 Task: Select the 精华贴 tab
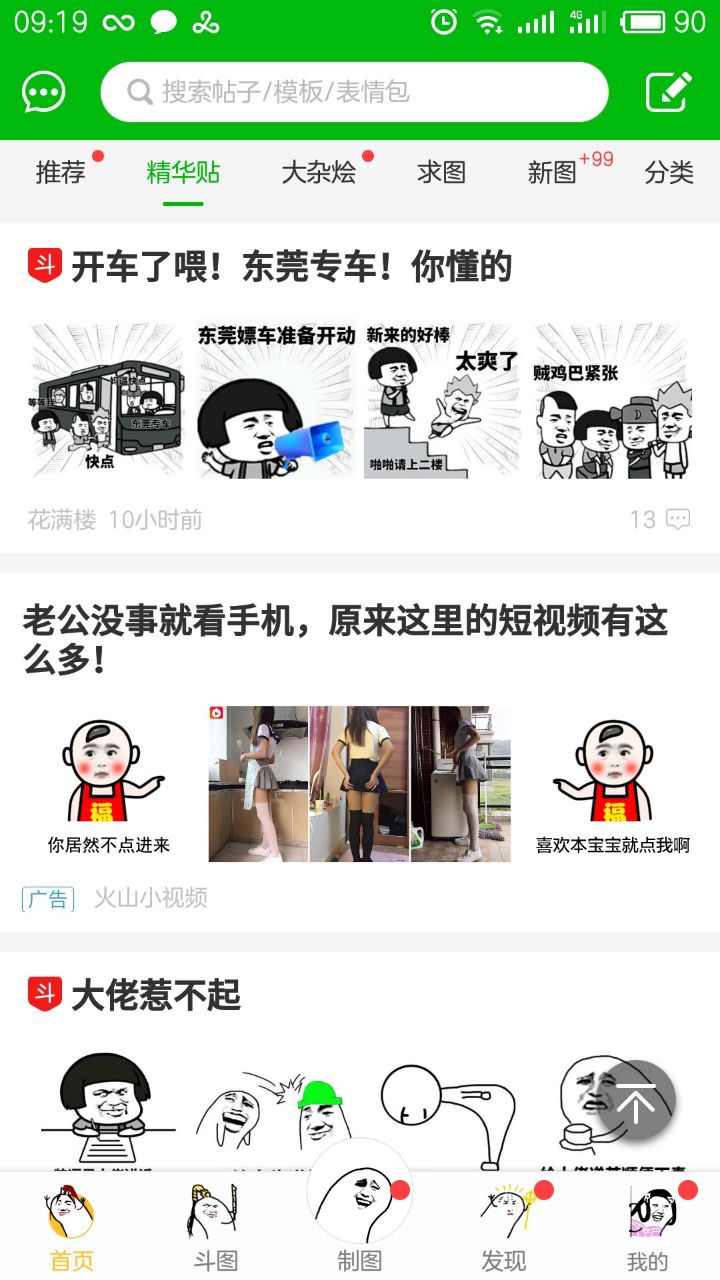coord(183,172)
